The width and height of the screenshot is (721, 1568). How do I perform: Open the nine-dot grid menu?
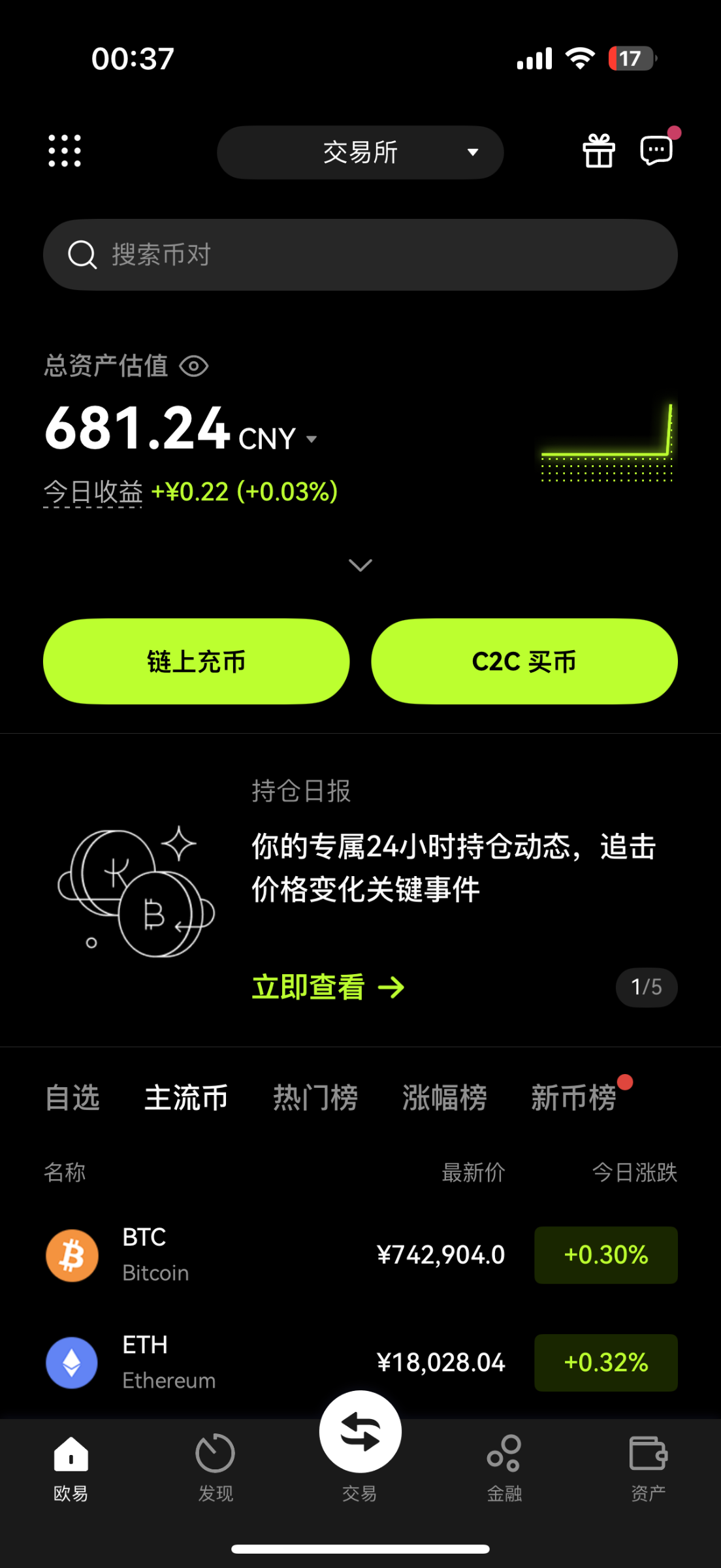(65, 151)
